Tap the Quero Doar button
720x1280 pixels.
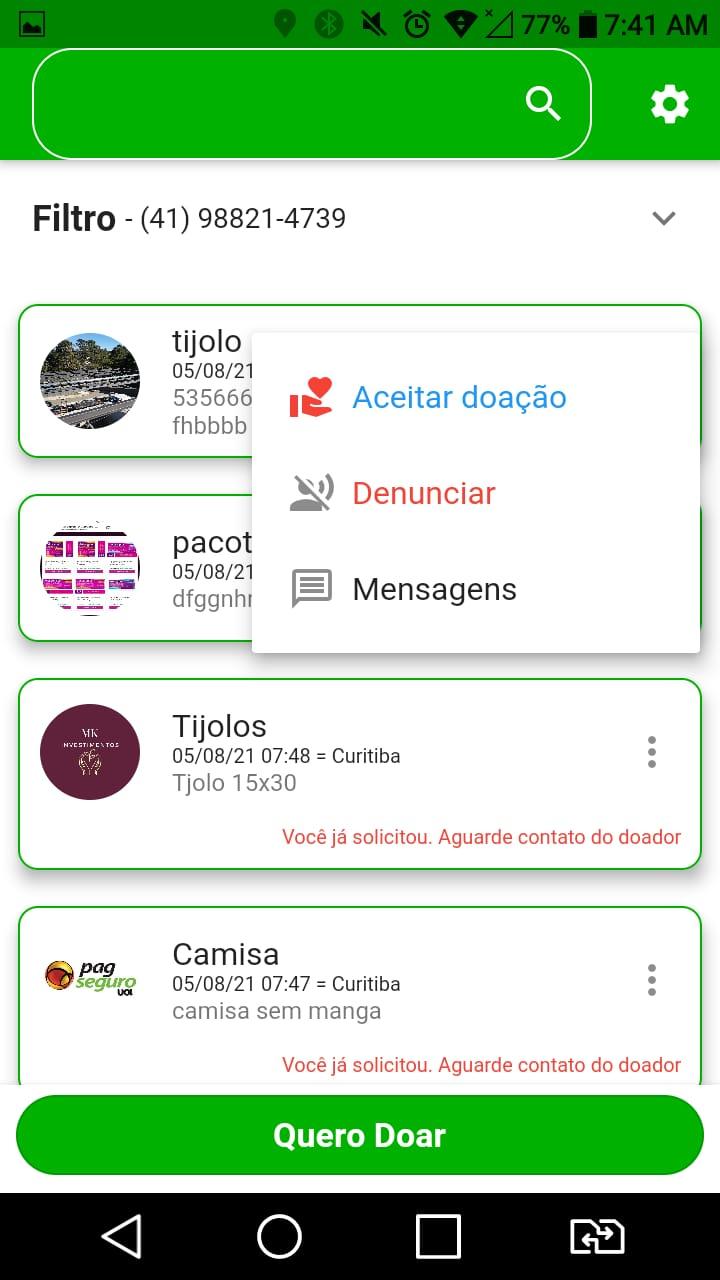pos(360,1135)
